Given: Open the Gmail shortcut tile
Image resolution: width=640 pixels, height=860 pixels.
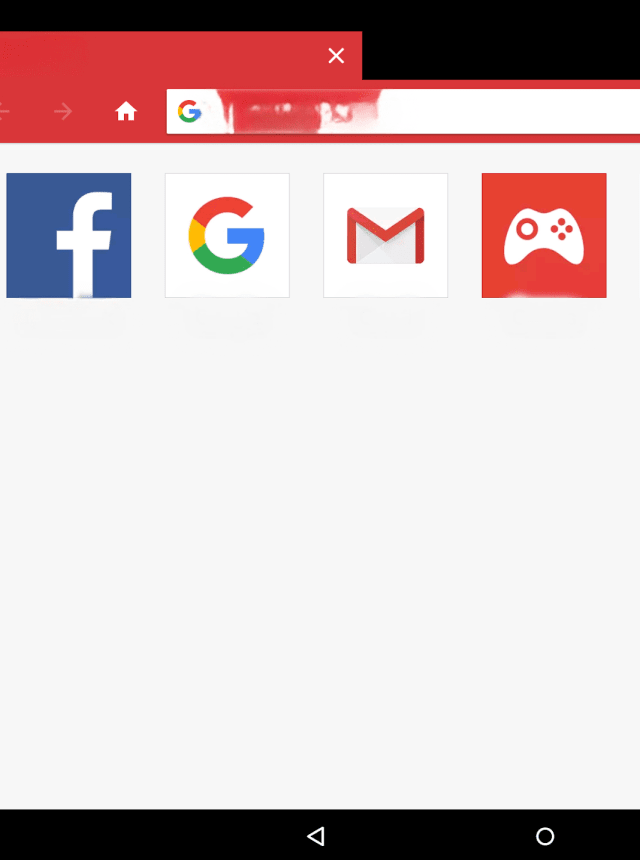Looking at the screenshot, I should pyautogui.click(x=385, y=235).
